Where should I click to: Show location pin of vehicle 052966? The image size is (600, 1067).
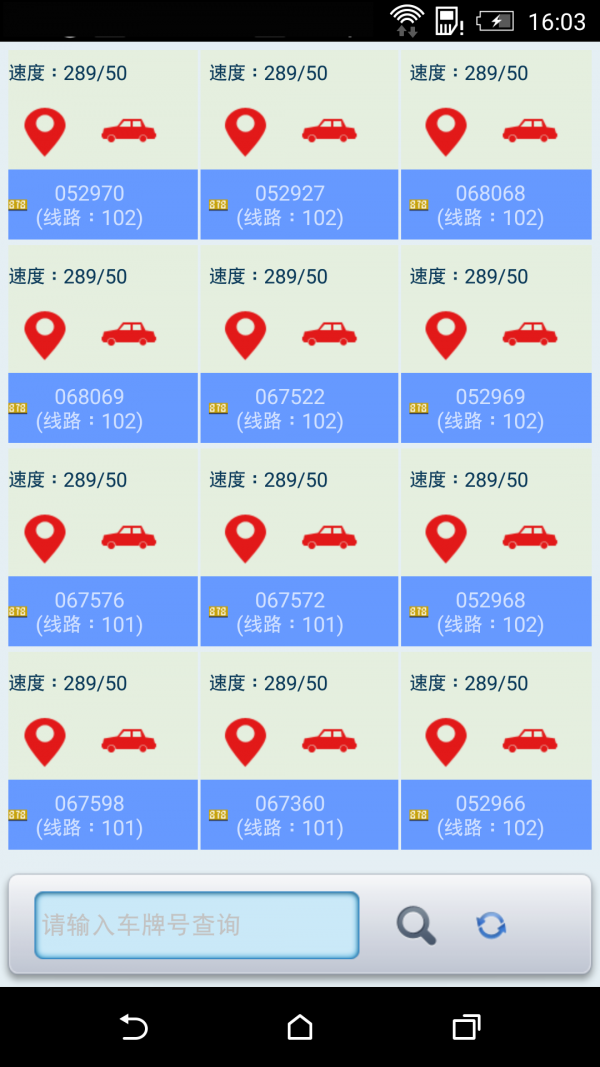pos(446,742)
